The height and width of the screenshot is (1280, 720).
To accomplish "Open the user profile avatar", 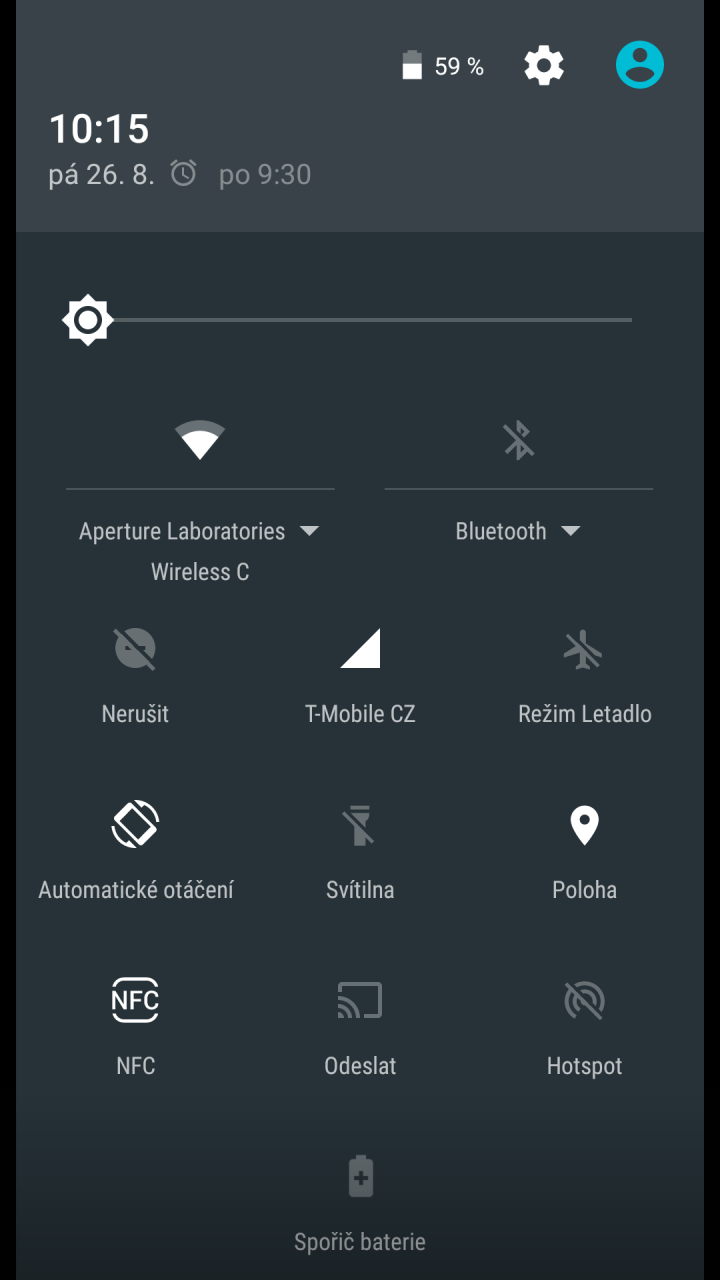I will point(640,65).
